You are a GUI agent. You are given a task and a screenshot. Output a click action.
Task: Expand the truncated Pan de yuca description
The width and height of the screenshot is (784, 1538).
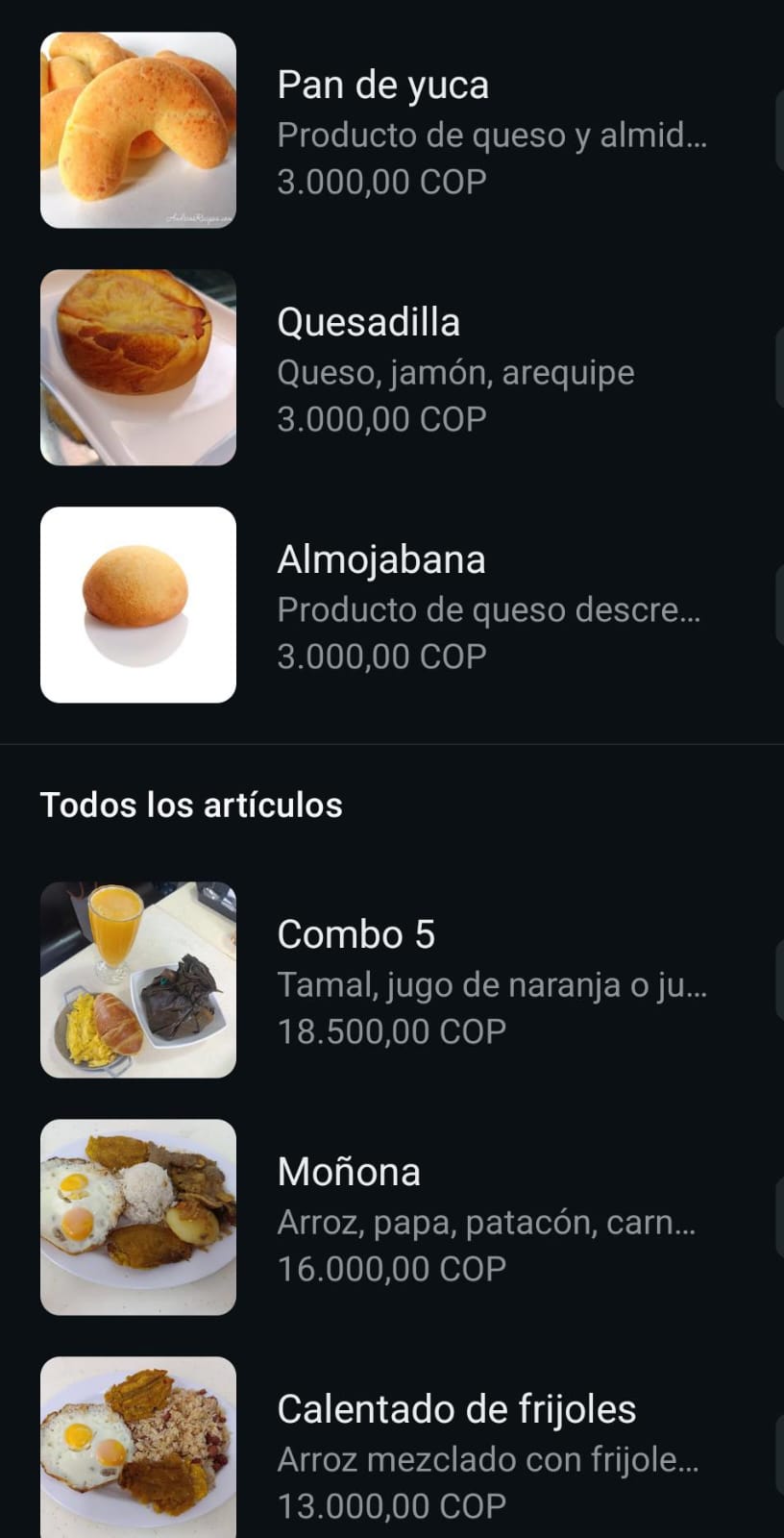click(x=493, y=136)
